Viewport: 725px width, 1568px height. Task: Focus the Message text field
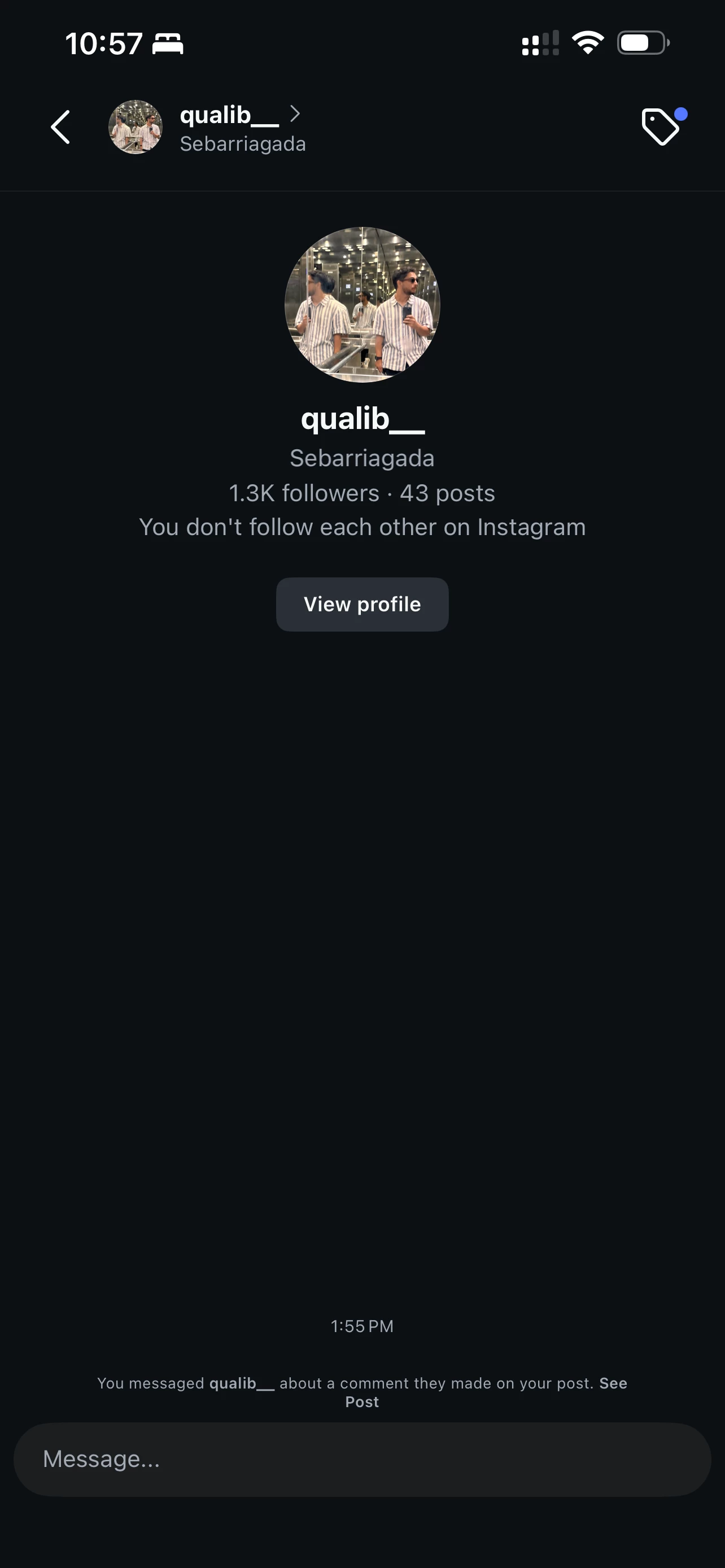point(362,1459)
